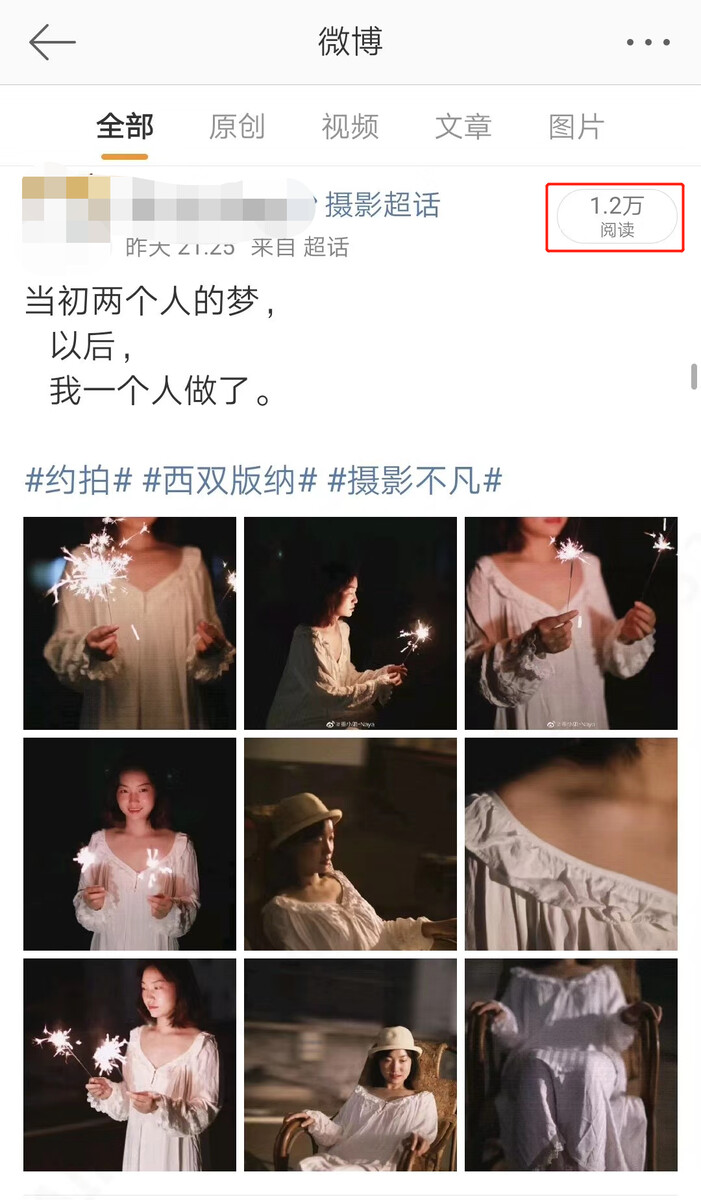
Task: Open the photo of woman in hat
Action: [350, 844]
